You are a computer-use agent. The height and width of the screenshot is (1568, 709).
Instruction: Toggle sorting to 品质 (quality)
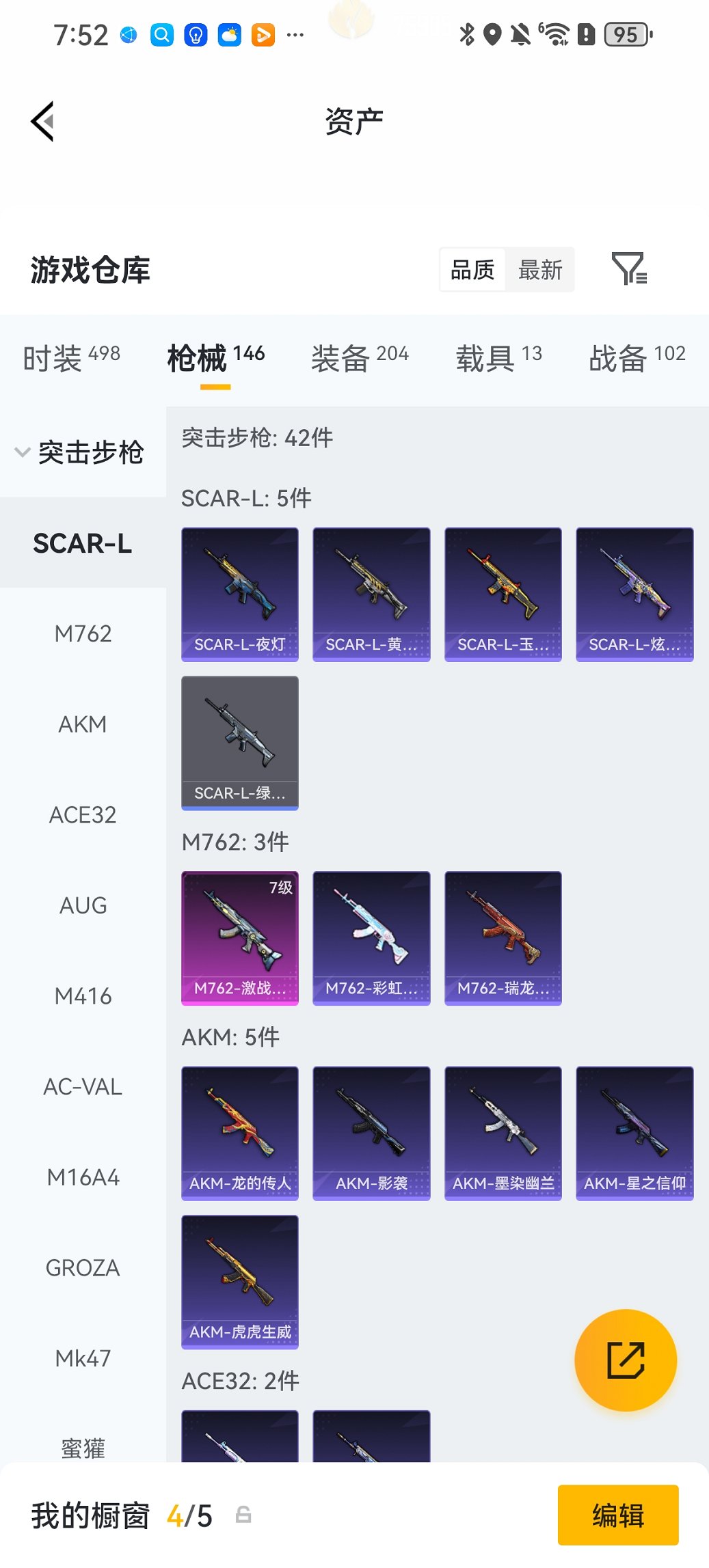coord(471,269)
